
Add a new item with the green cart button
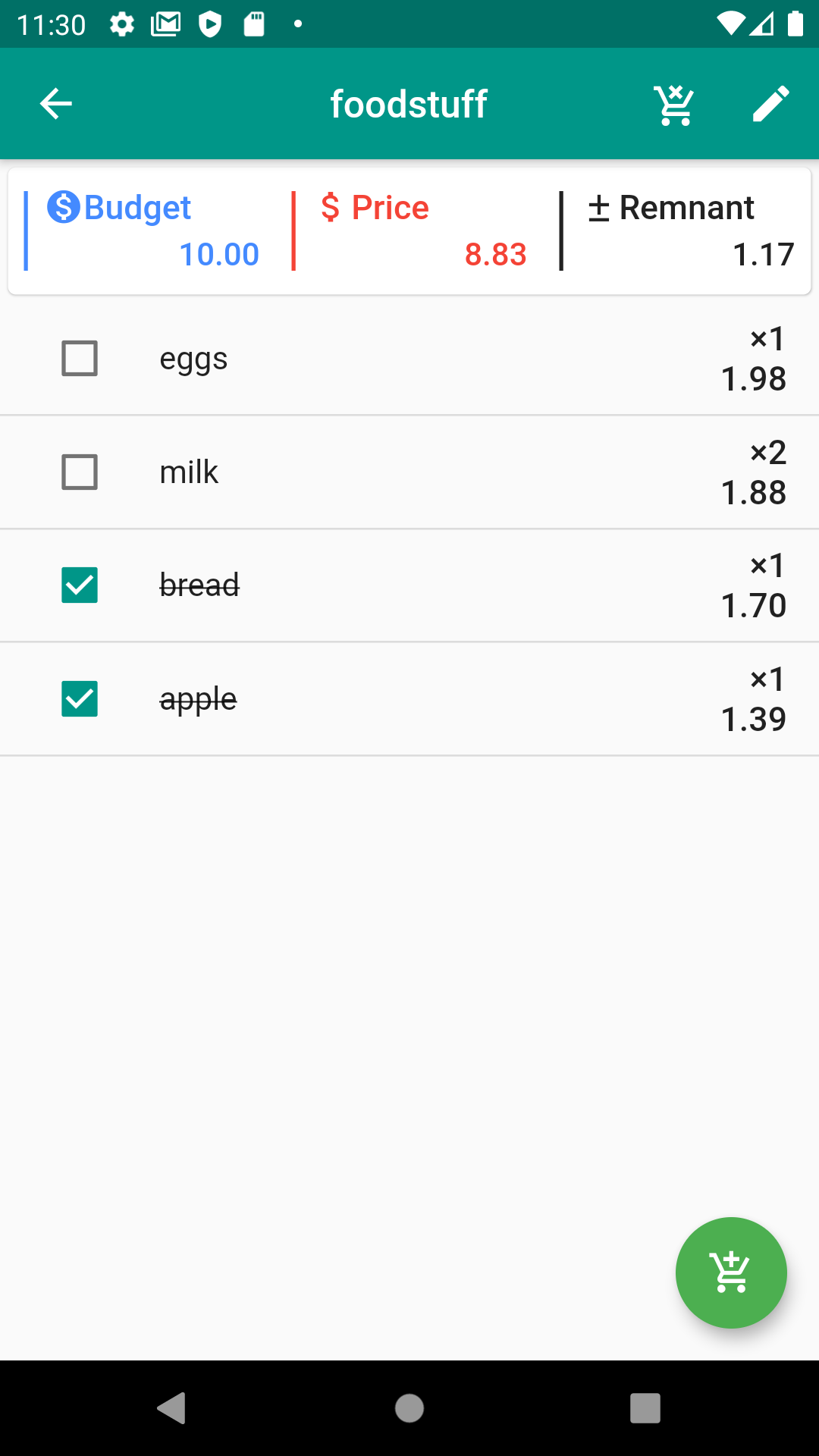click(731, 1272)
